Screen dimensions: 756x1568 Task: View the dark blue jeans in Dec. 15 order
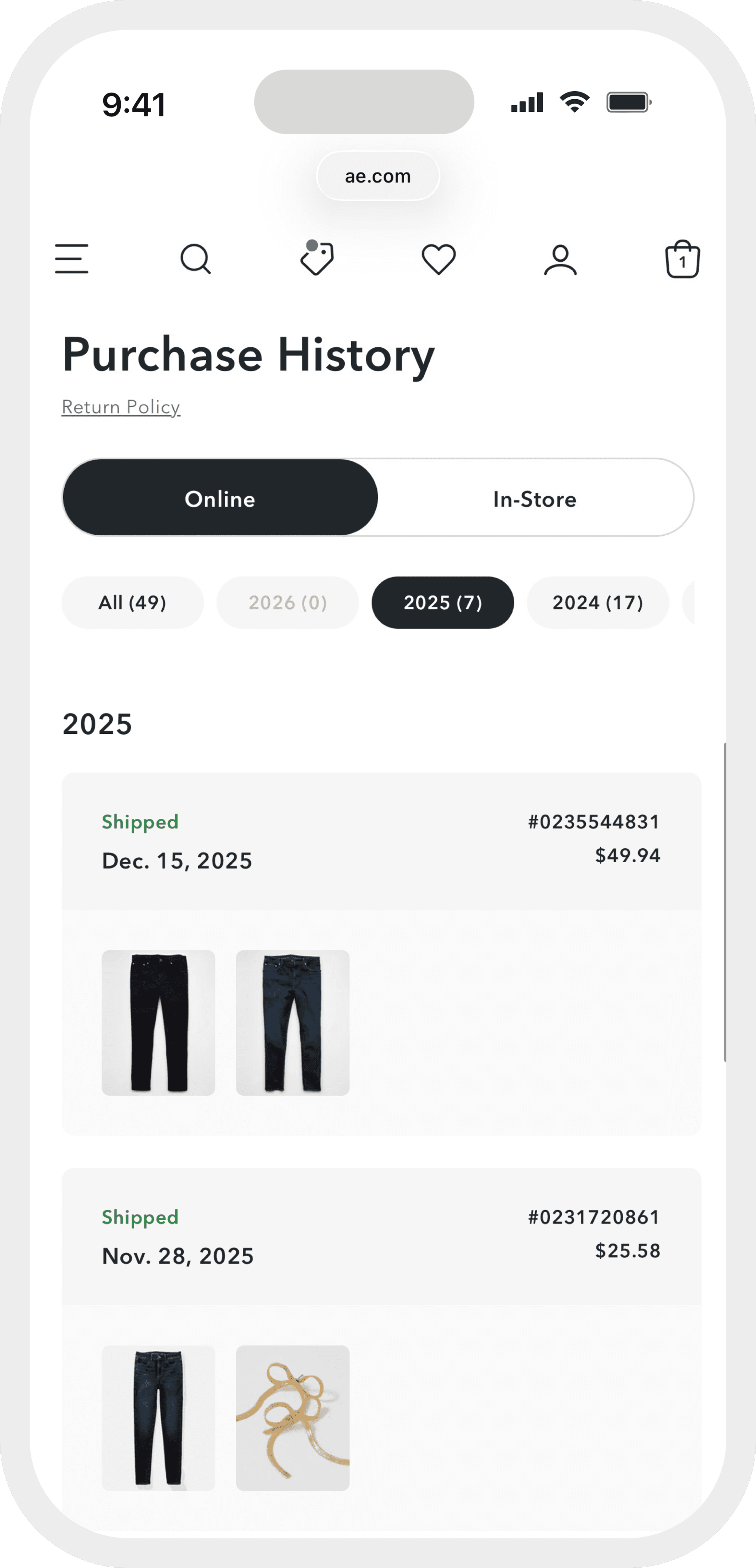click(293, 1023)
